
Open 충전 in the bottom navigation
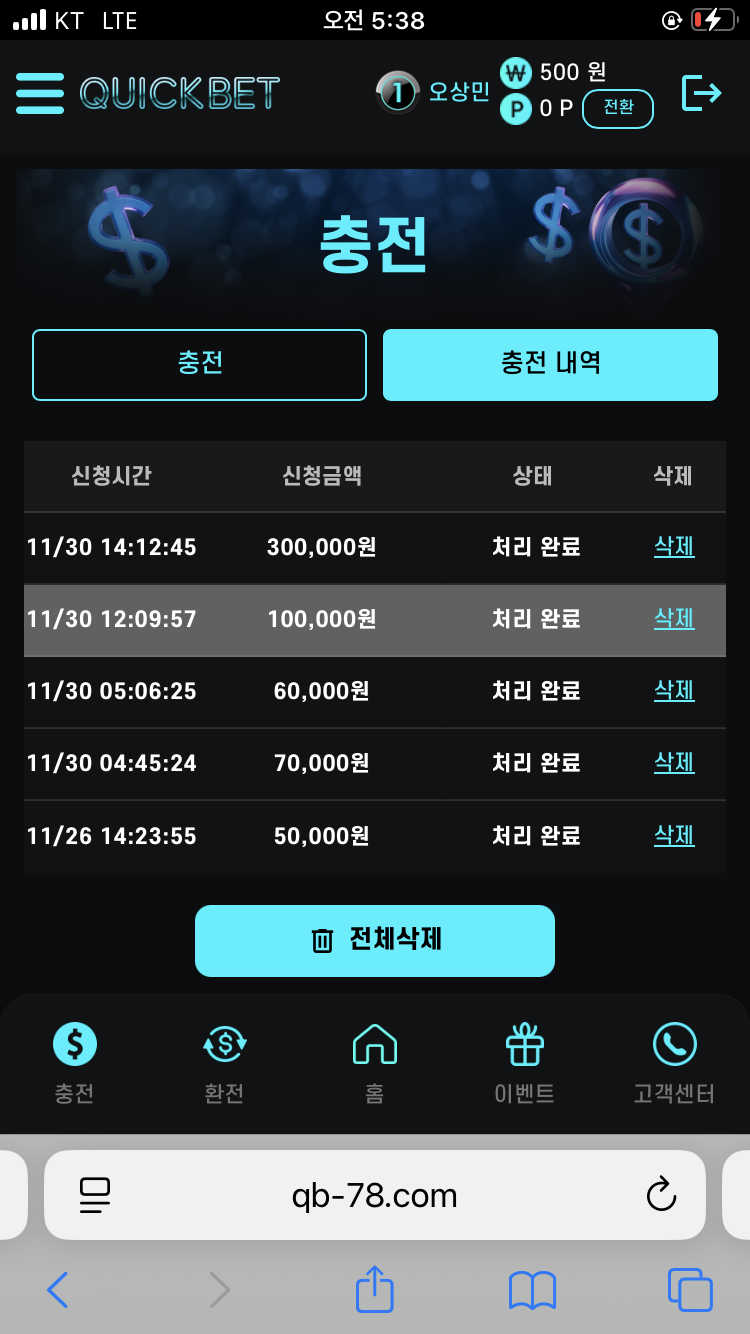[75, 1062]
